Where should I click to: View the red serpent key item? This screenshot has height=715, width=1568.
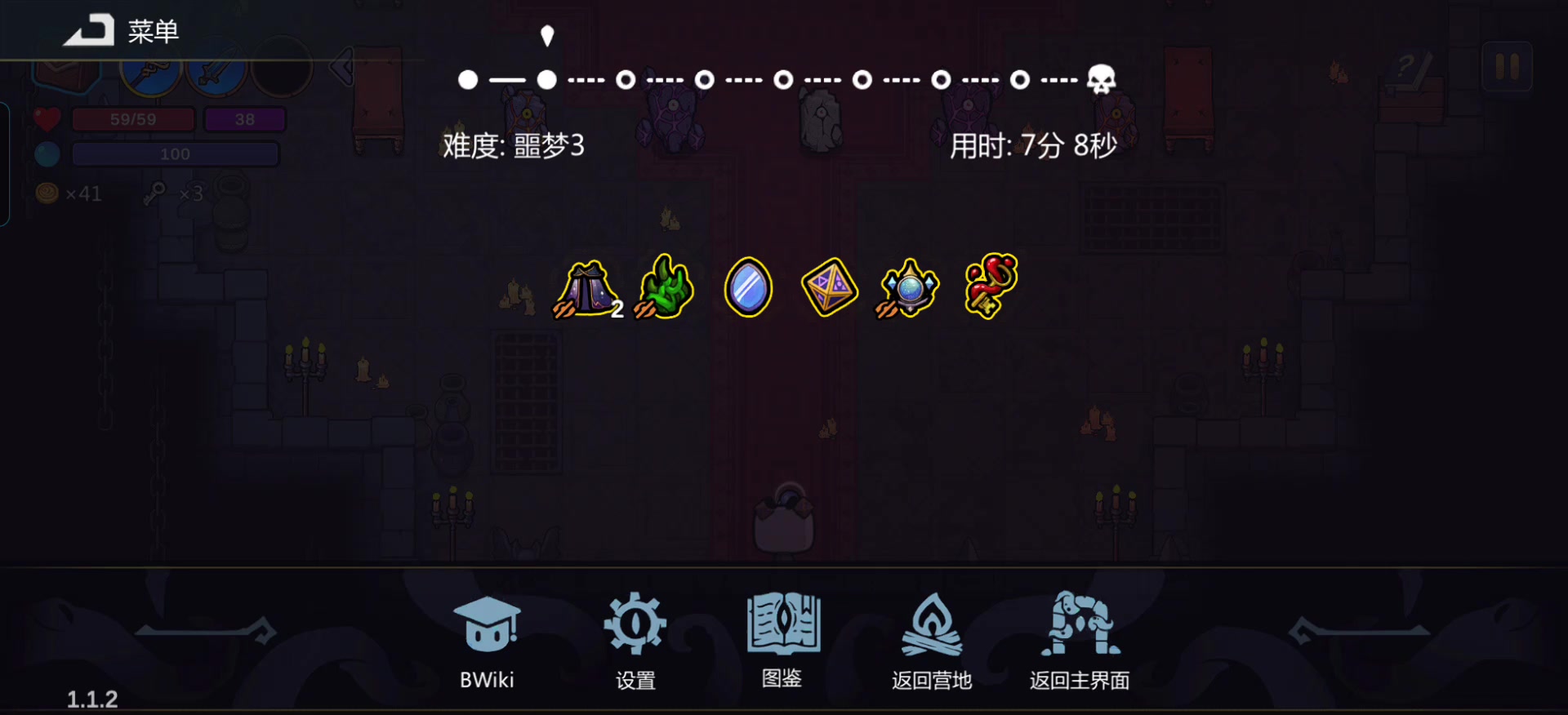[991, 286]
